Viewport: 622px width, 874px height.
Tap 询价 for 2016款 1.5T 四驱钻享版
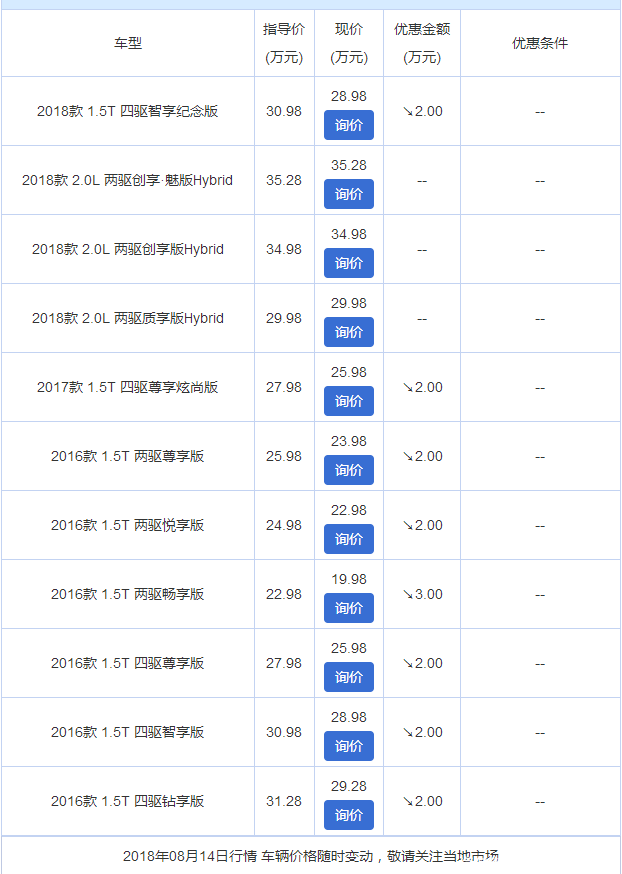click(349, 815)
